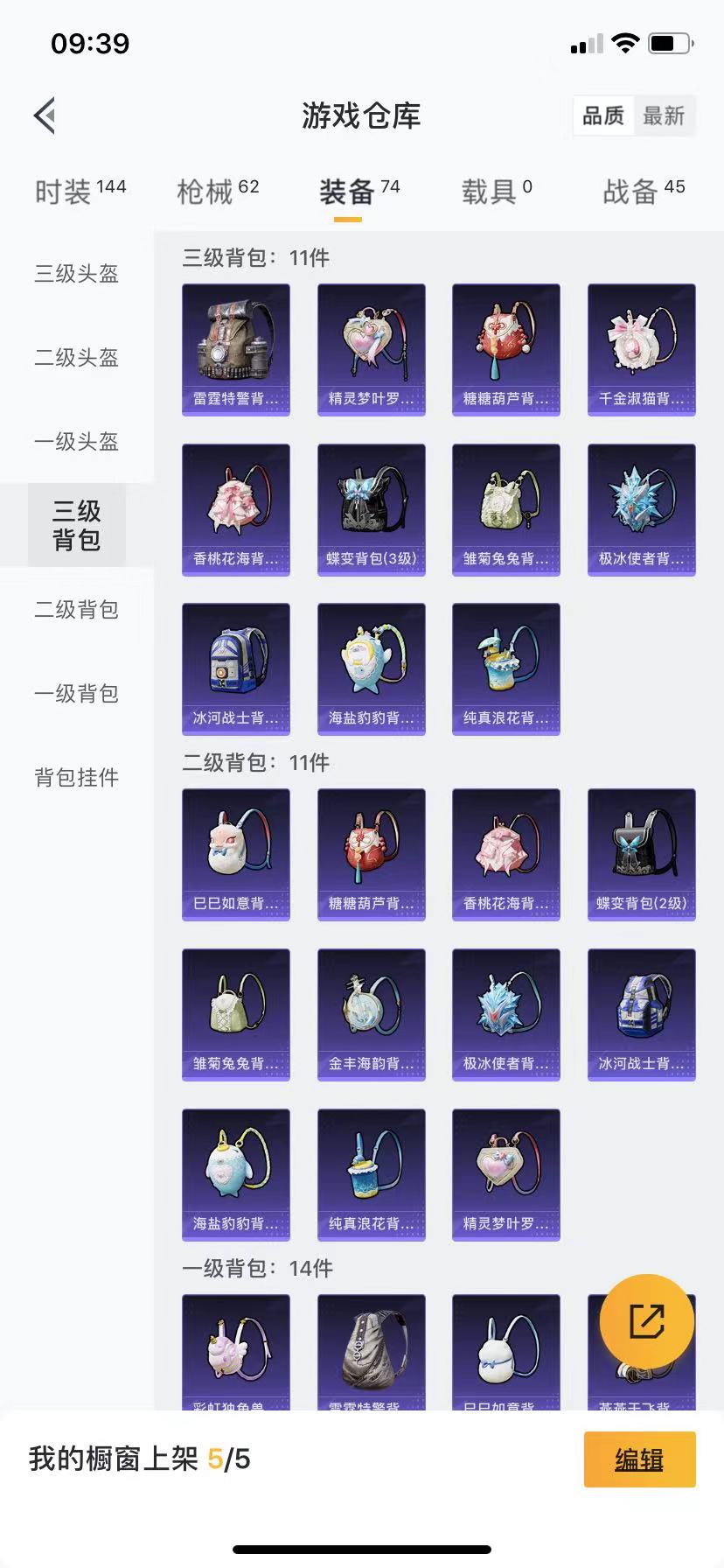Select 三级头盔 in the side menu

coord(77,274)
